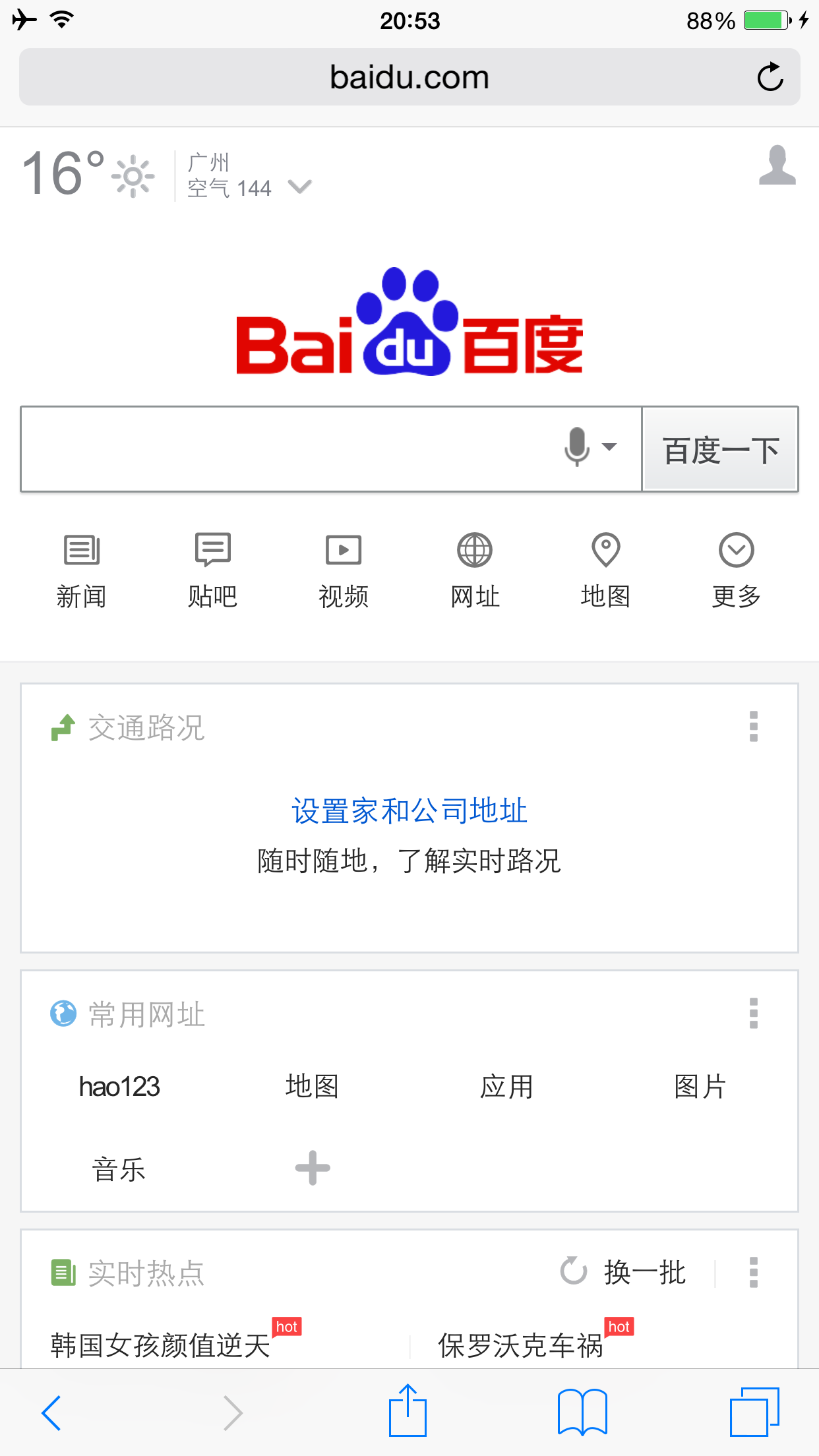Open the hao123 shortcut

(x=119, y=1087)
